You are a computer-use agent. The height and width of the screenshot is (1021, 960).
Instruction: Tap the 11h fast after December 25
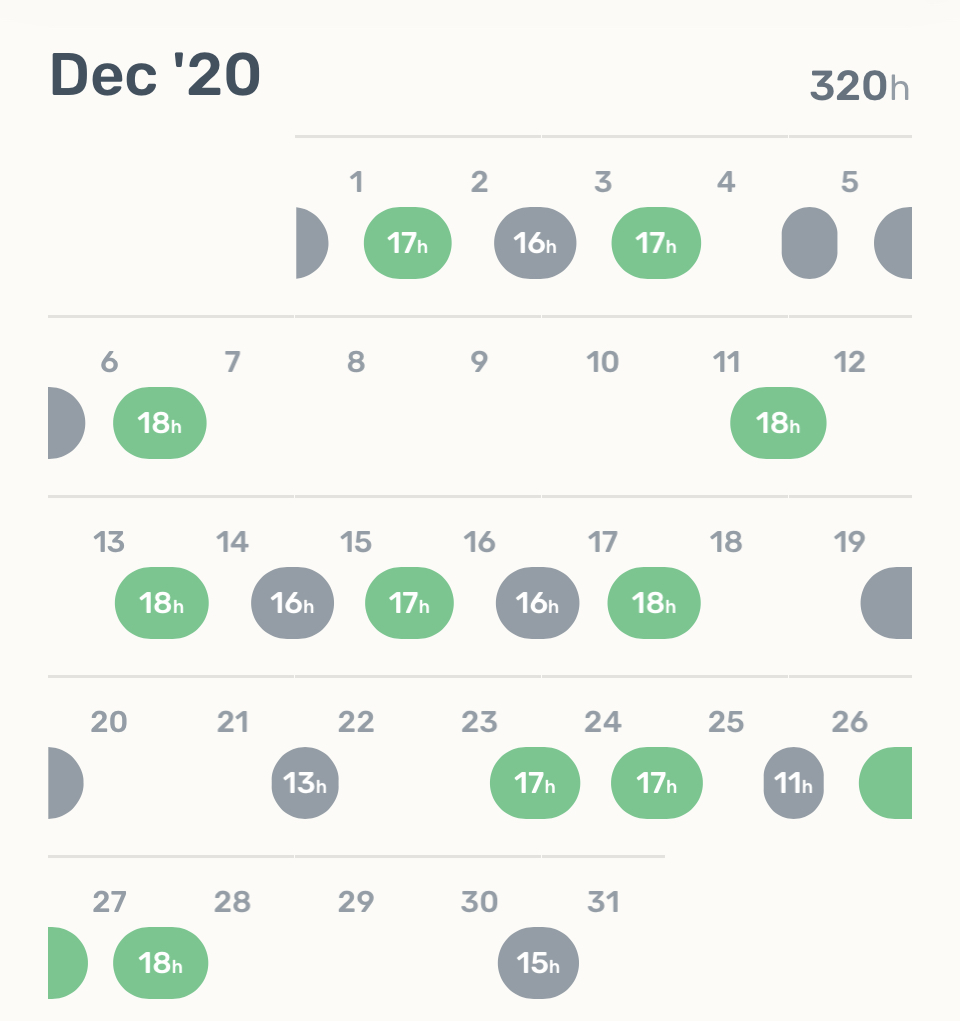[x=793, y=783]
